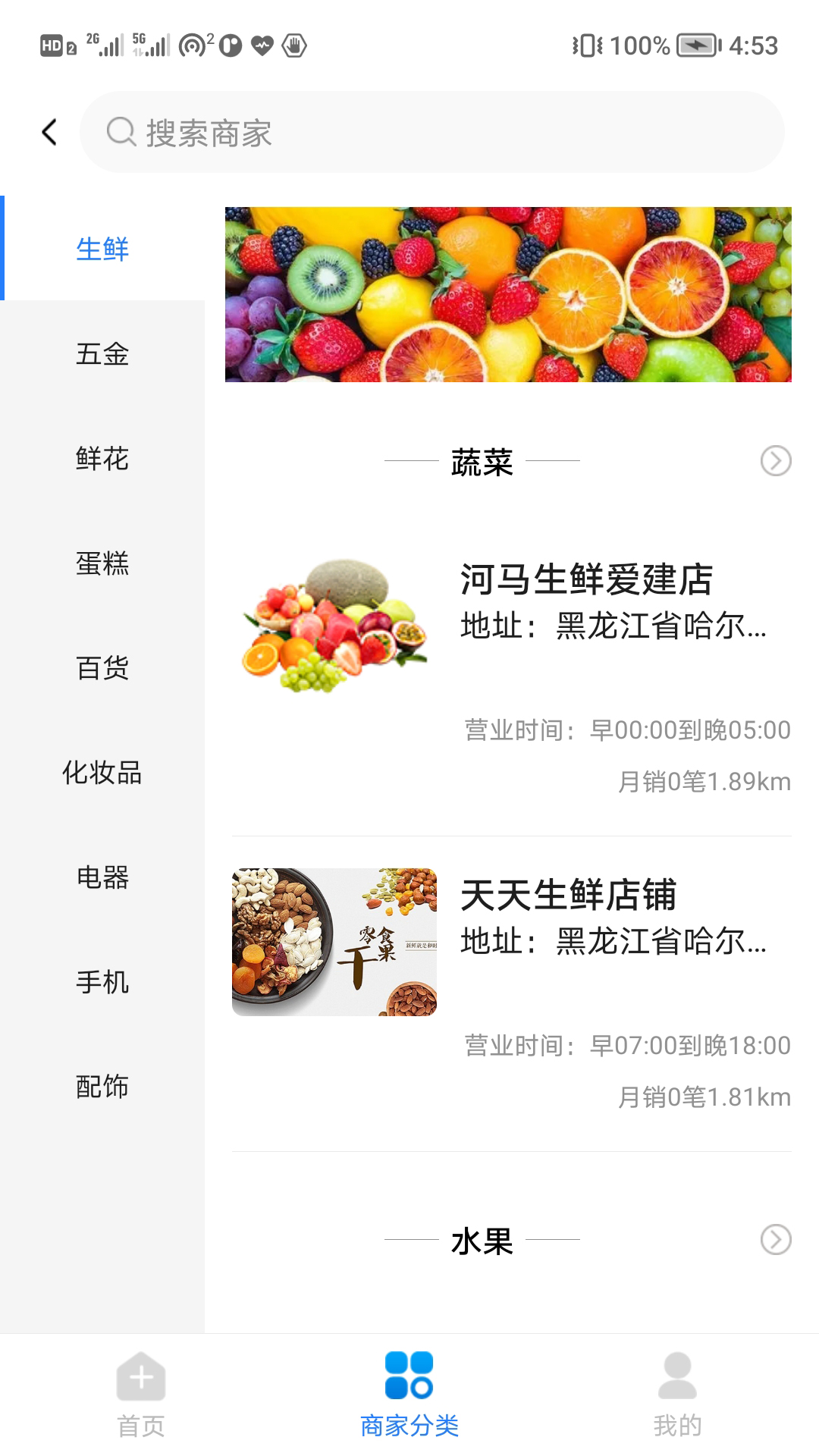The width and height of the screenshot is (819, 1456).
Task: Tap the 搜索商家 search input field
Action: pos(432,133)
